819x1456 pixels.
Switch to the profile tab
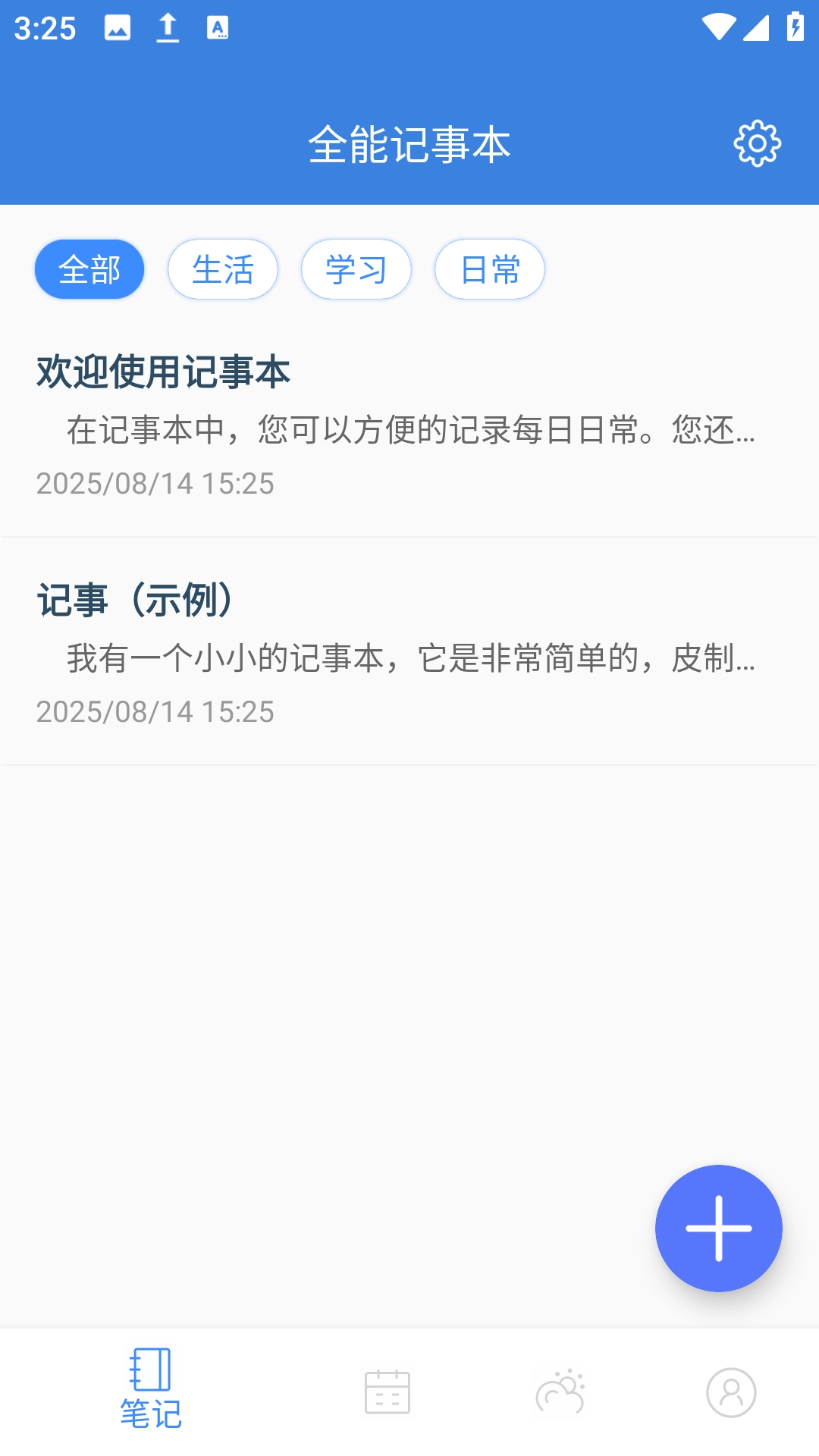coord(731,1392)
